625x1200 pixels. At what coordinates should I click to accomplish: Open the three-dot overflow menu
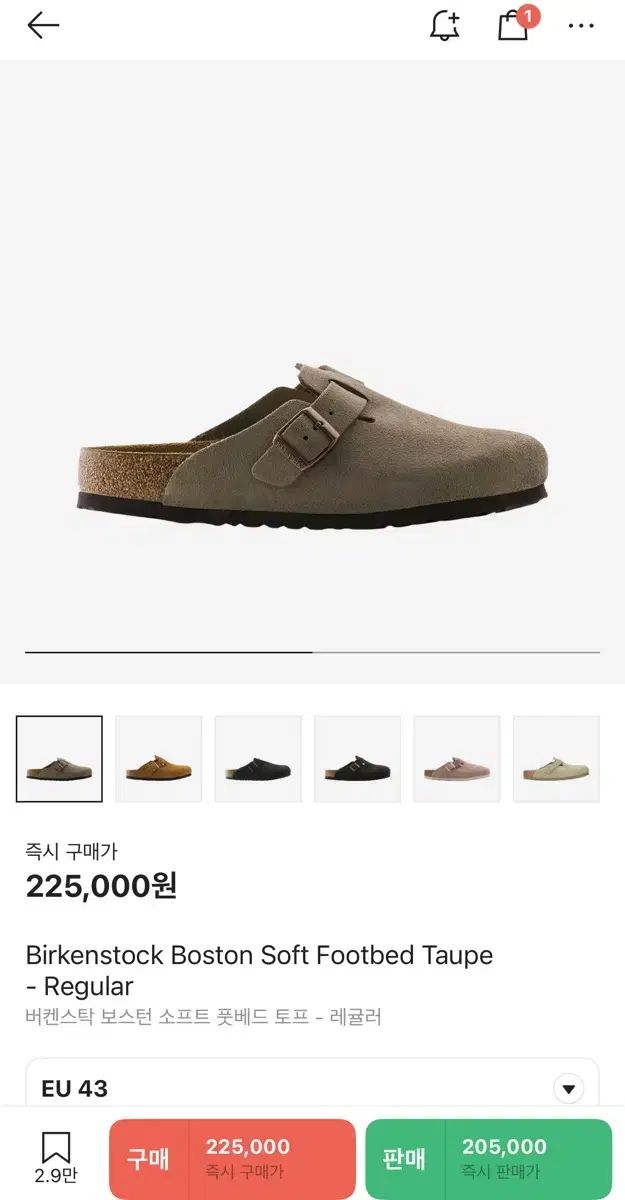coord(581,26)
